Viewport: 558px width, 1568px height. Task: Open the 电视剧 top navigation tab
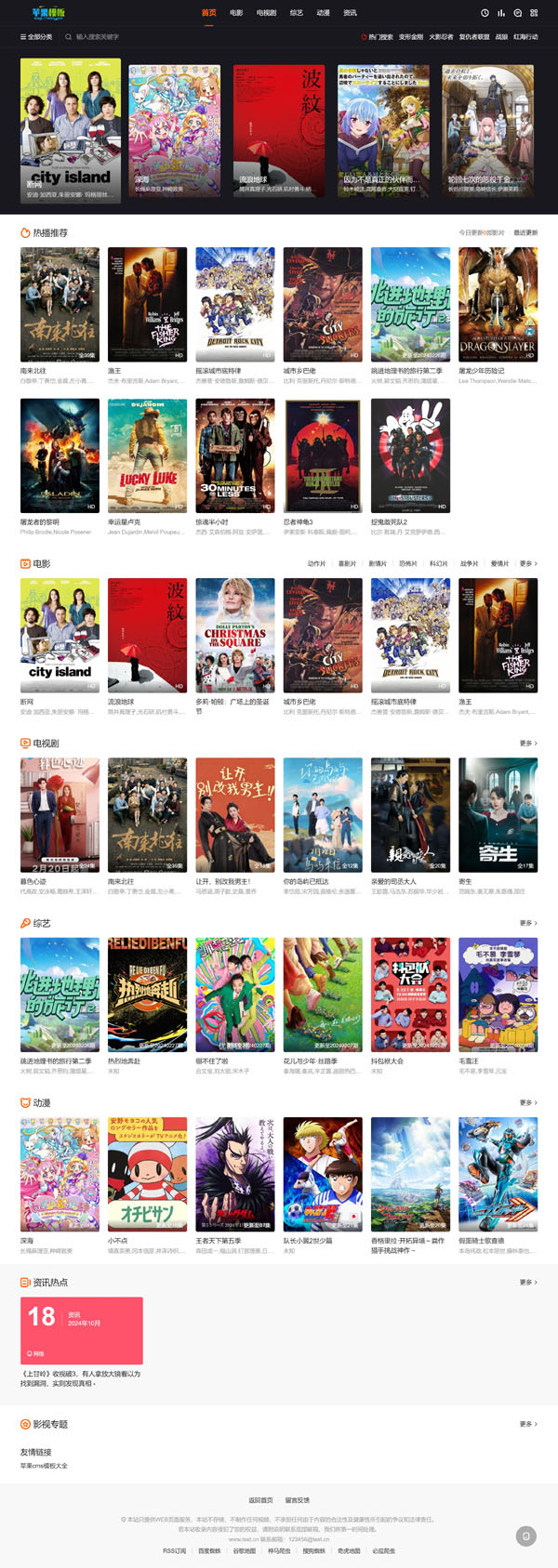(x=266, y=13)
